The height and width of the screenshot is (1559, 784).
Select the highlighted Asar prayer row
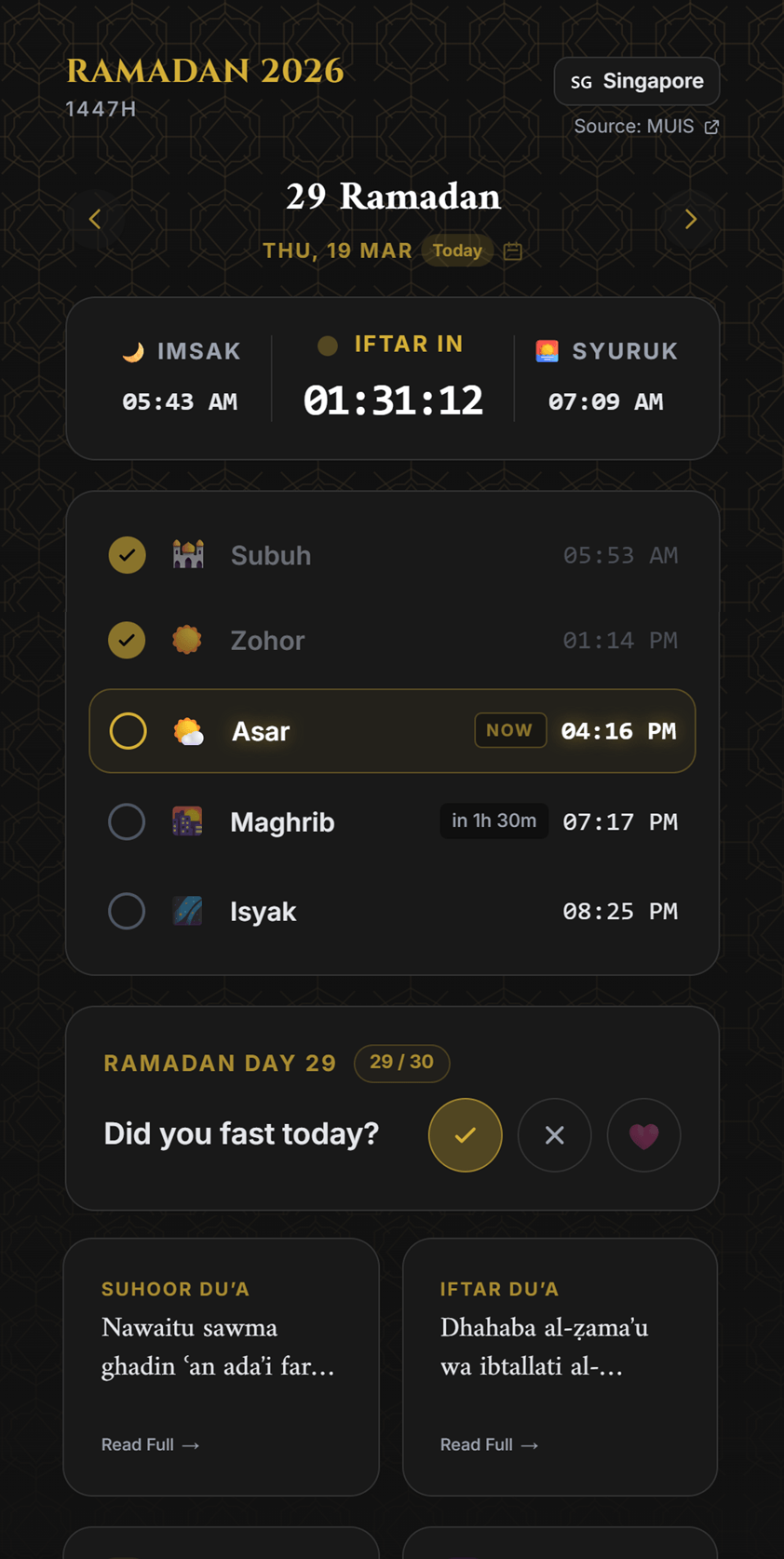tap(392, 730)
